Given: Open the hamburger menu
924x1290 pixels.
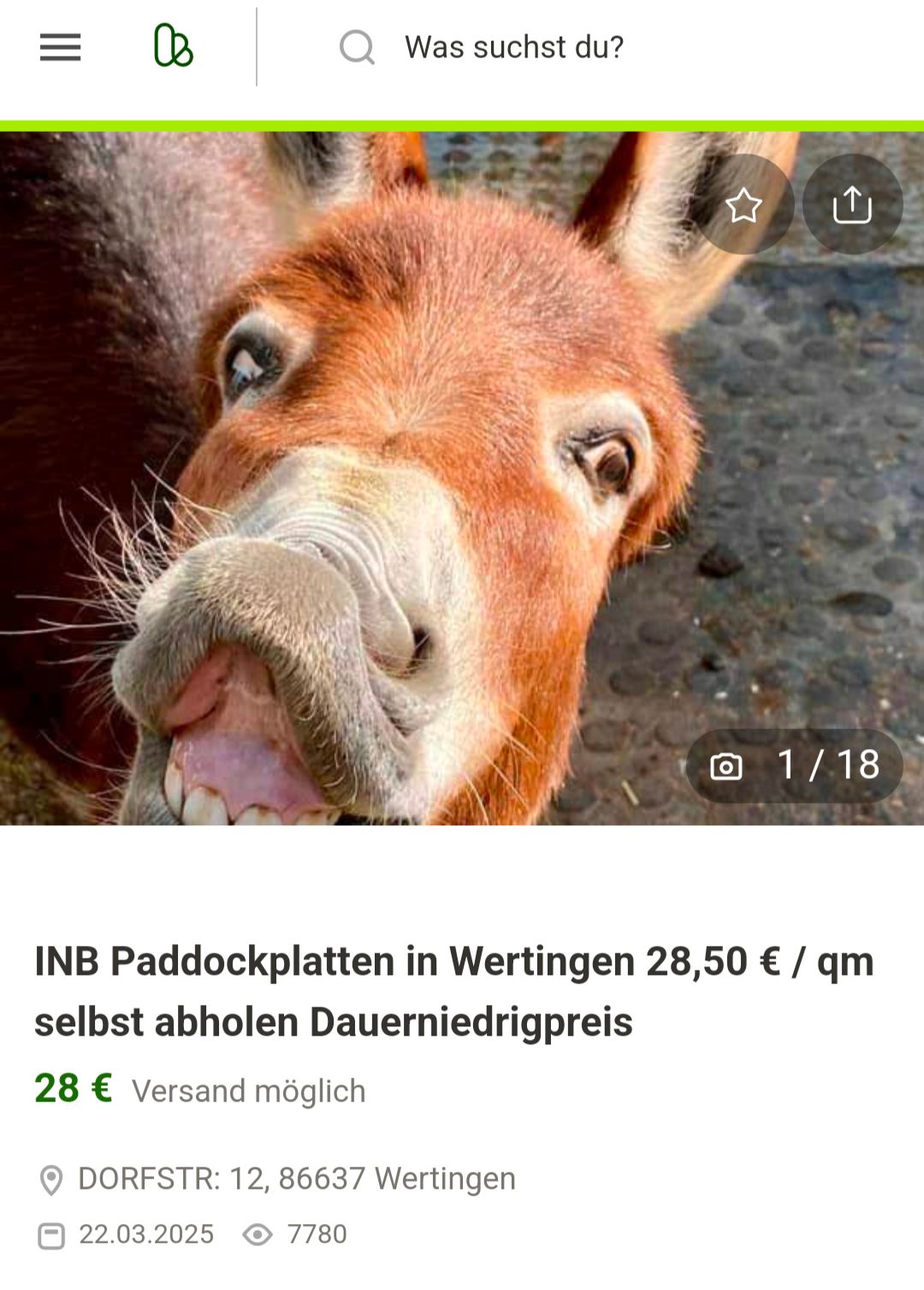Looking at the screenshot, I should tap(60, 47).
